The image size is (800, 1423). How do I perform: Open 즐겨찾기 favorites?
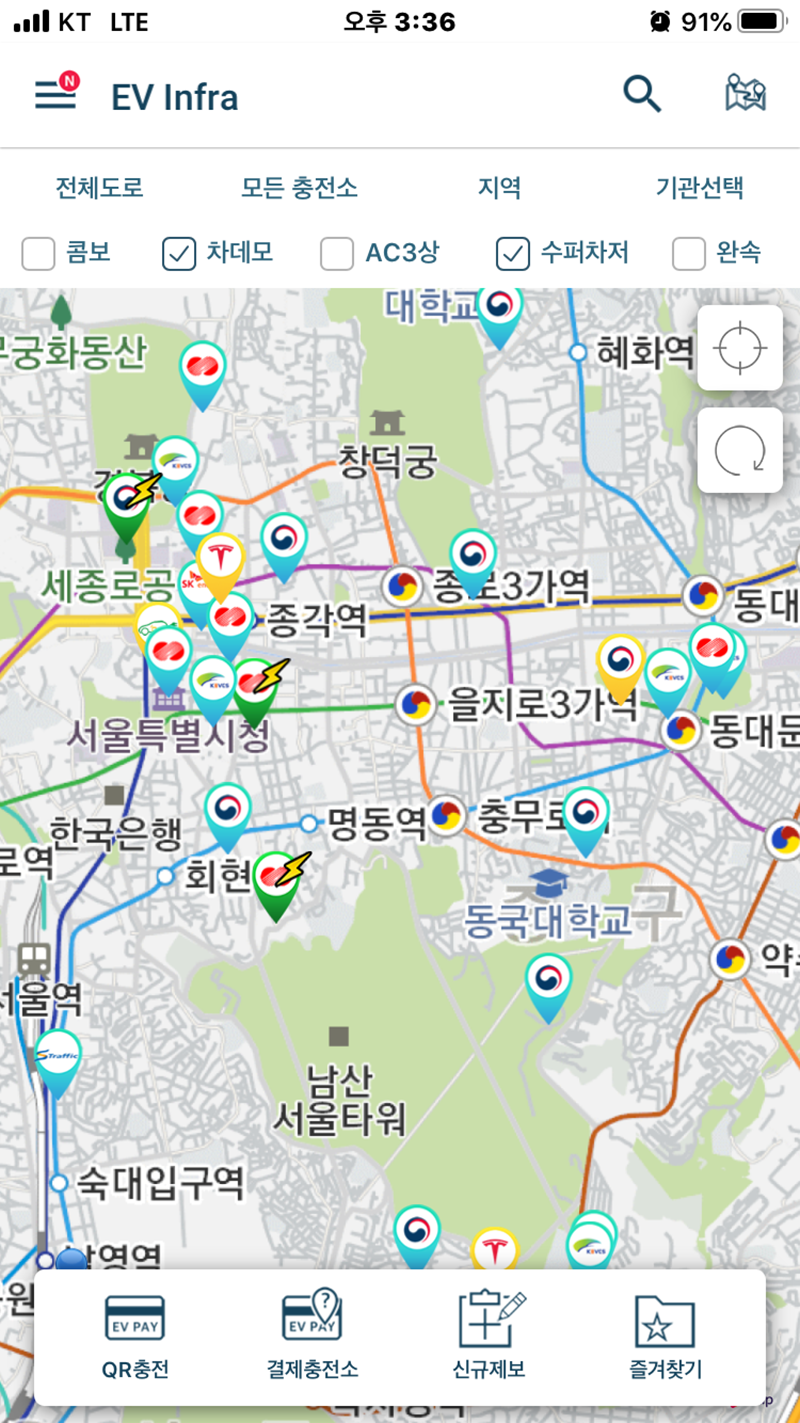point(666,1337)
